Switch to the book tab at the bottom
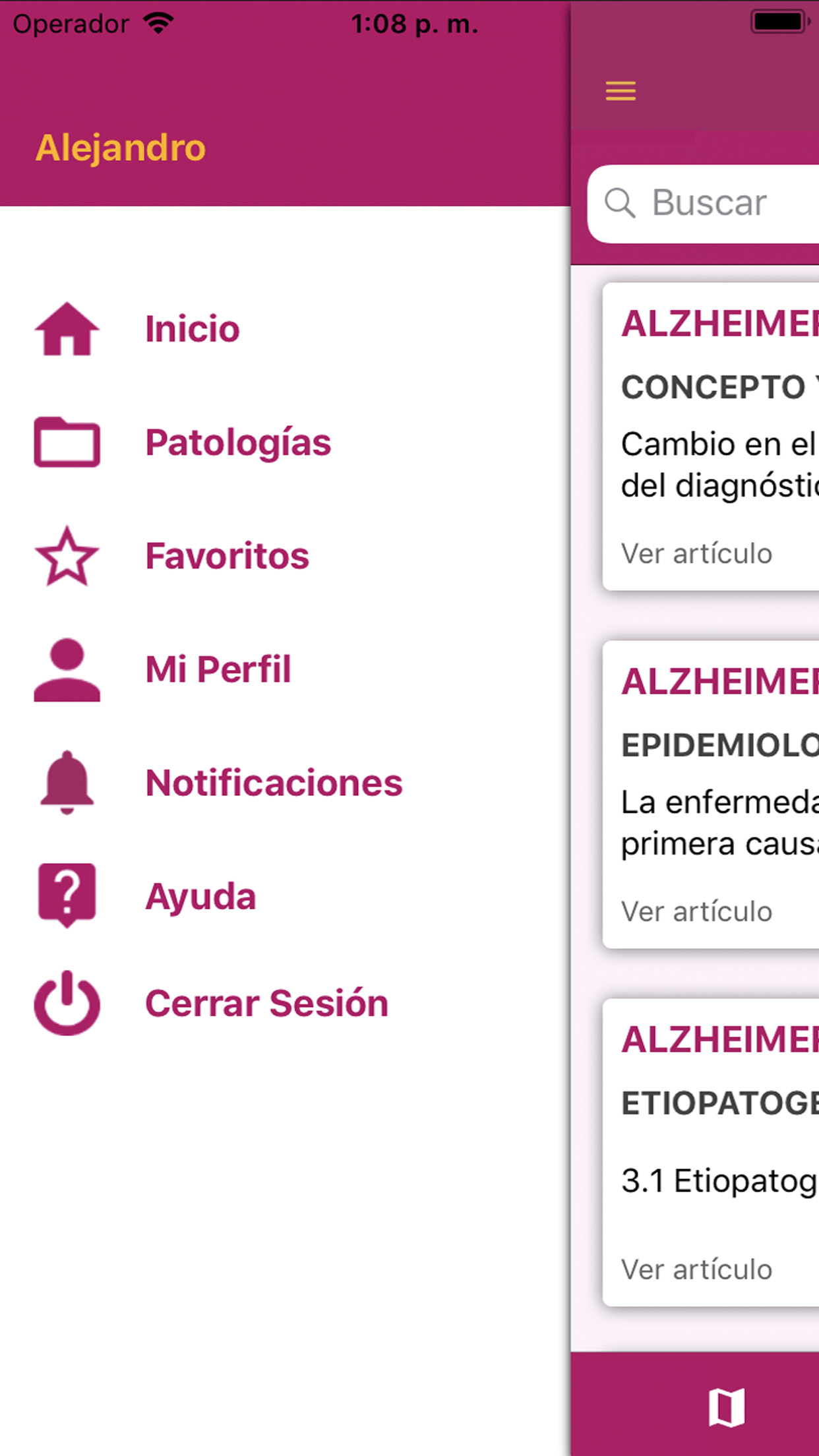This screenshot has width=819, height=1456. point(727,1407)
